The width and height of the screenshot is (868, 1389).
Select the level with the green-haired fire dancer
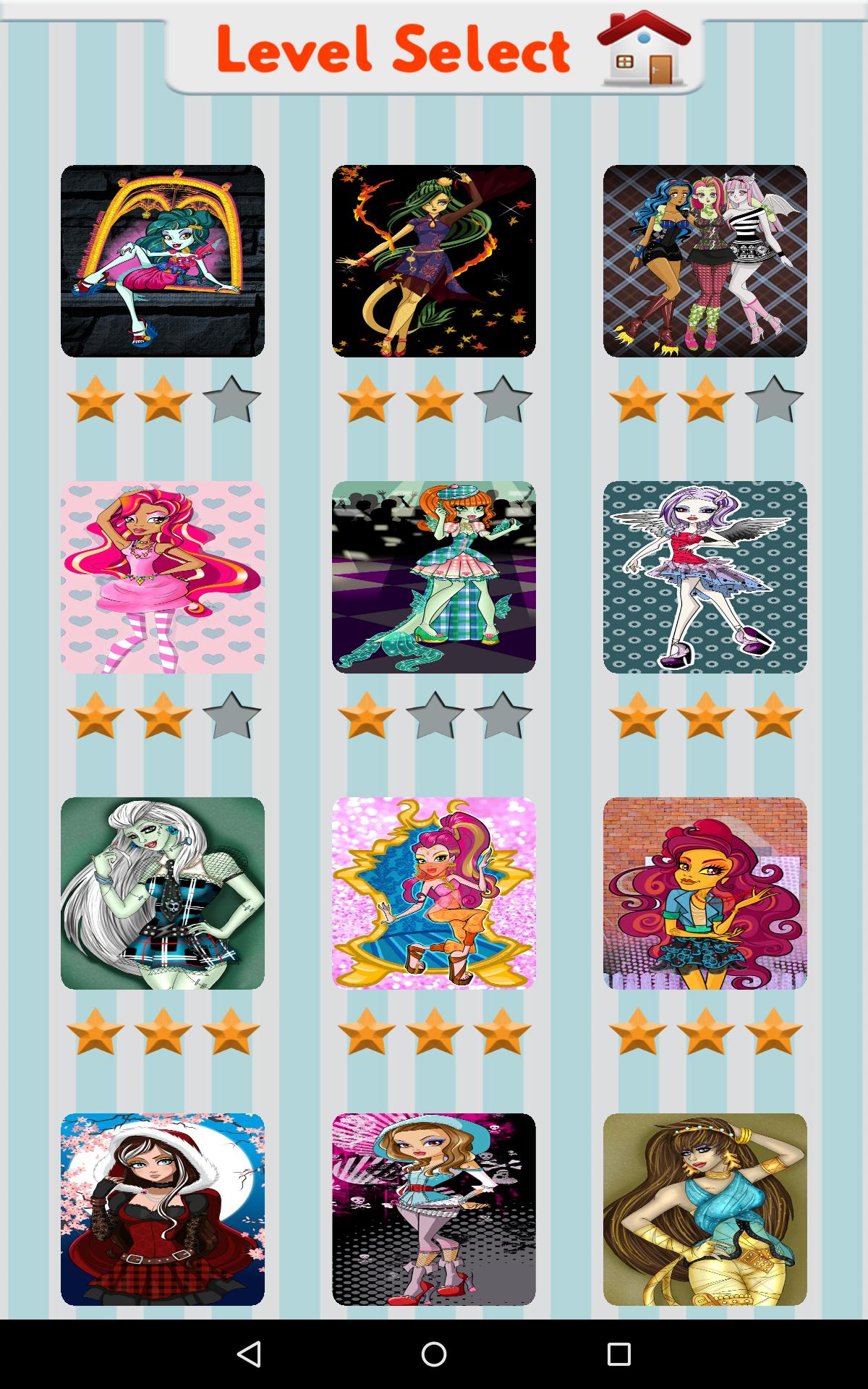click(434, 260)
